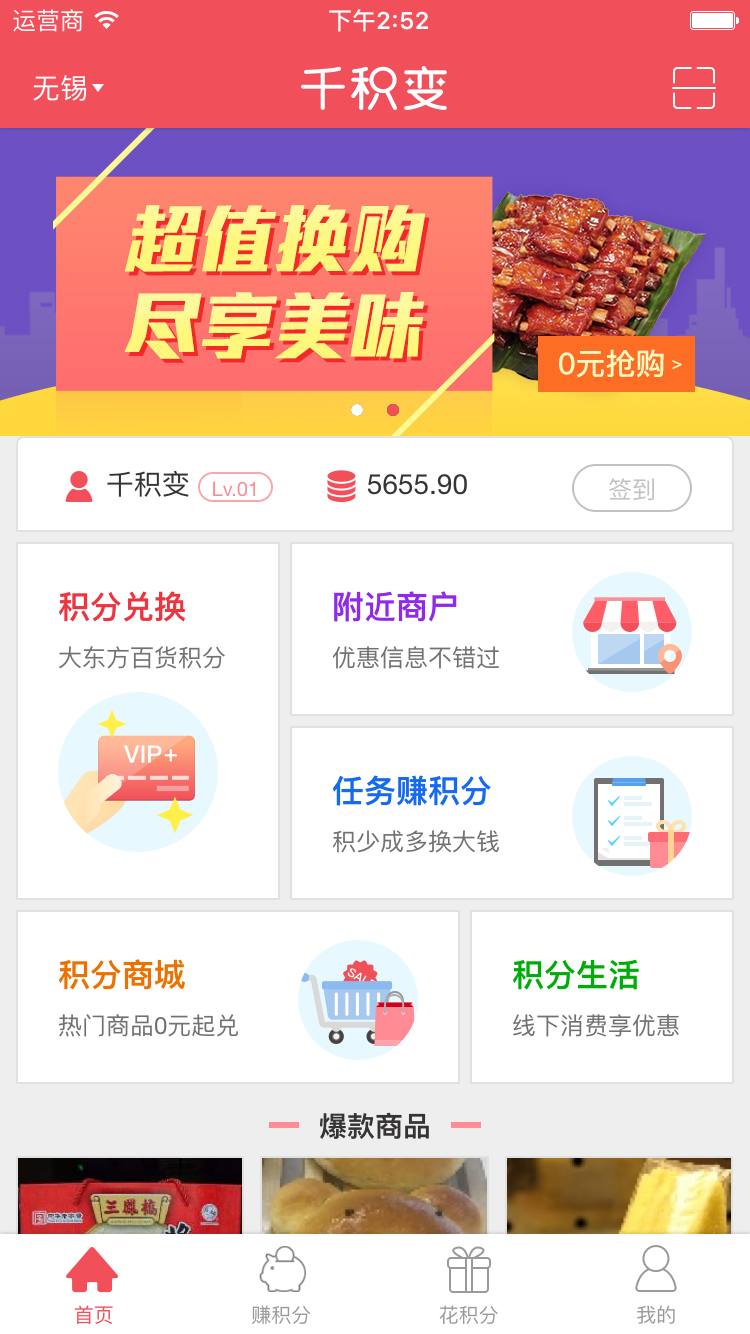The width and height of the screenshot is (750, 1334).
Task: Open the 任务赚积分 card
Action: point(512,813)
